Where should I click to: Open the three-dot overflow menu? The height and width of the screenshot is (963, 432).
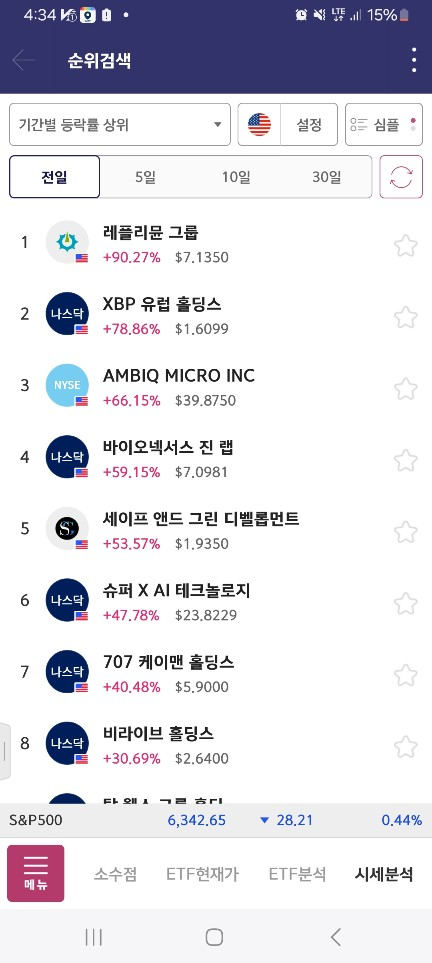pyautogui.click(x=414, y=60)
